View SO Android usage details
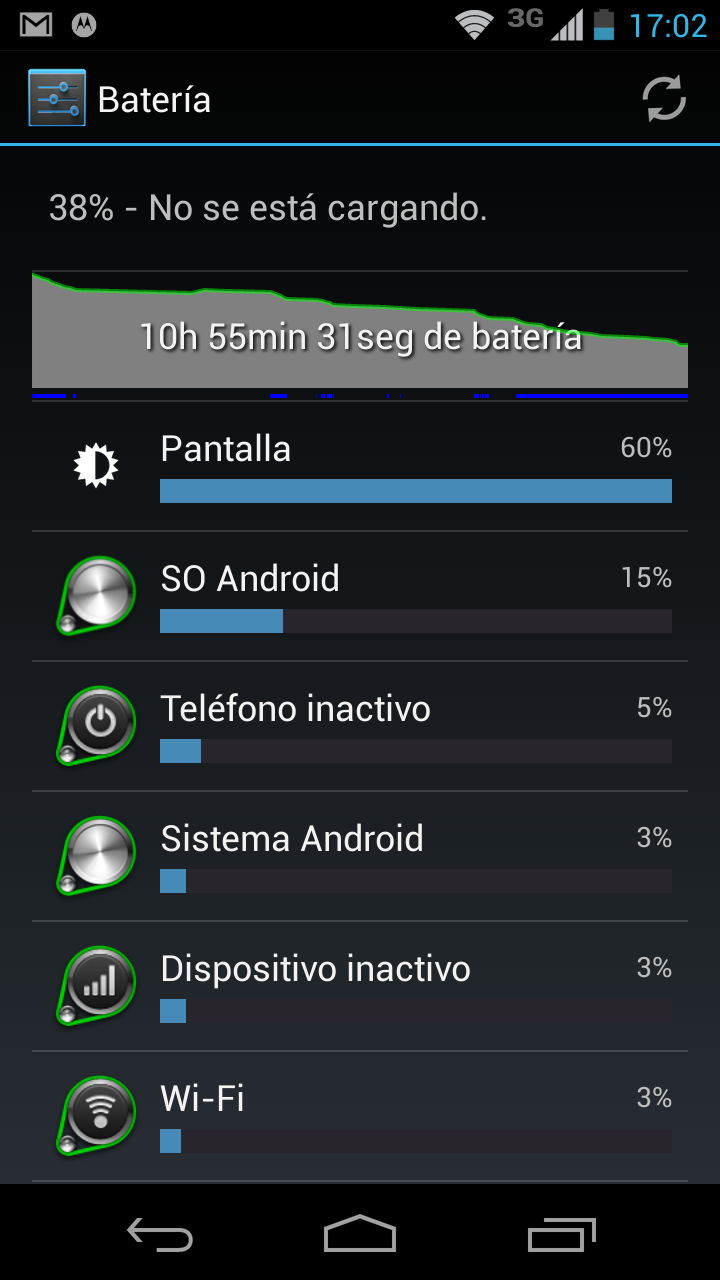This screenshot has height=1280, width=720. pyautogui.click(x=360, y=596)
